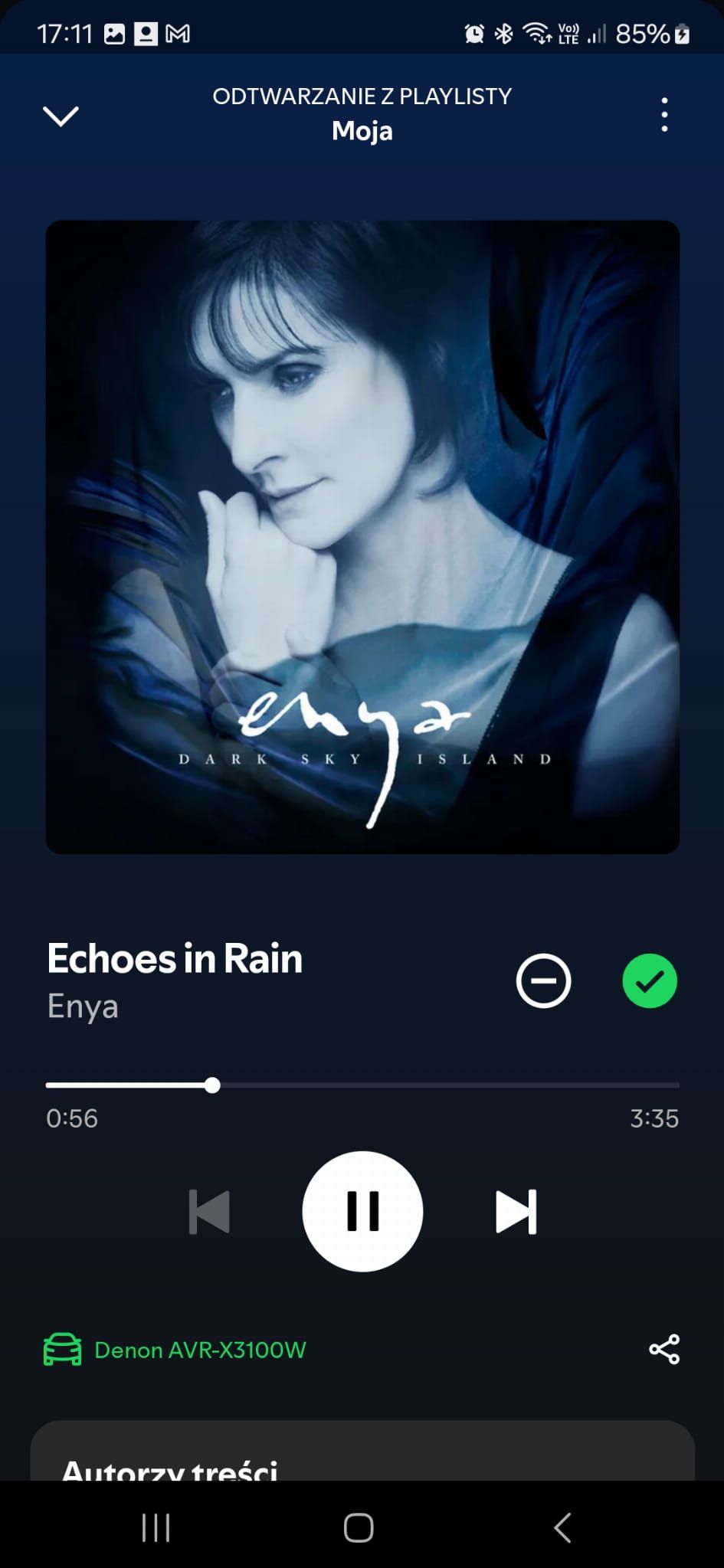The image size is (724, 1568).
Task: Tap the green saved checkmark
Action: (x=649, y=980)
